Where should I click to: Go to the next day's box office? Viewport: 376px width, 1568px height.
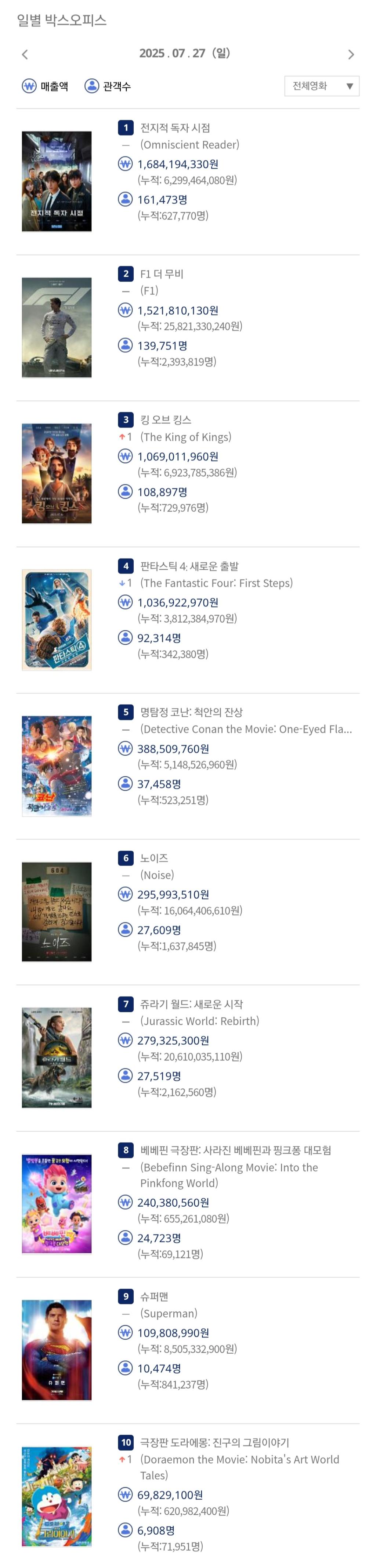(350, 55)
